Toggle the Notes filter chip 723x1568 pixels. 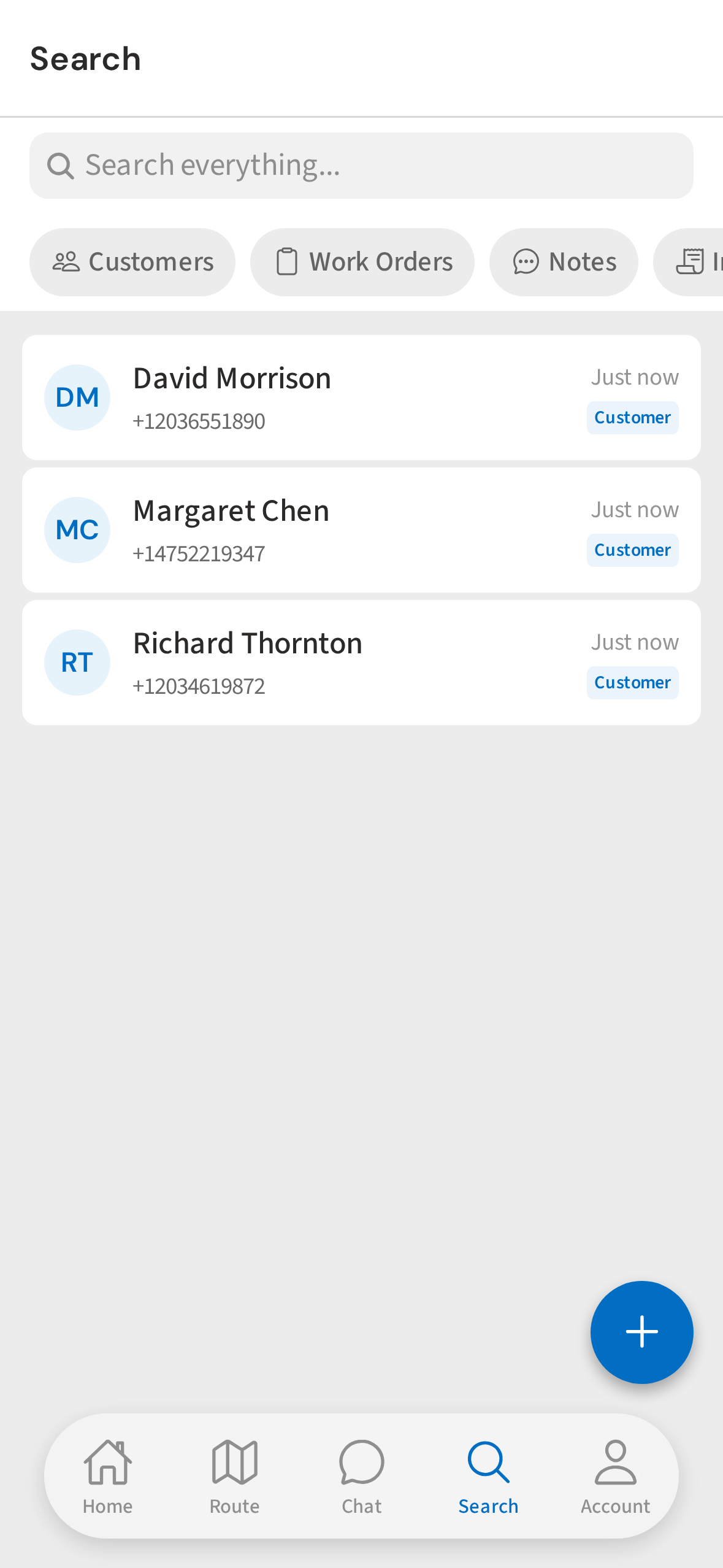point(564,261)
